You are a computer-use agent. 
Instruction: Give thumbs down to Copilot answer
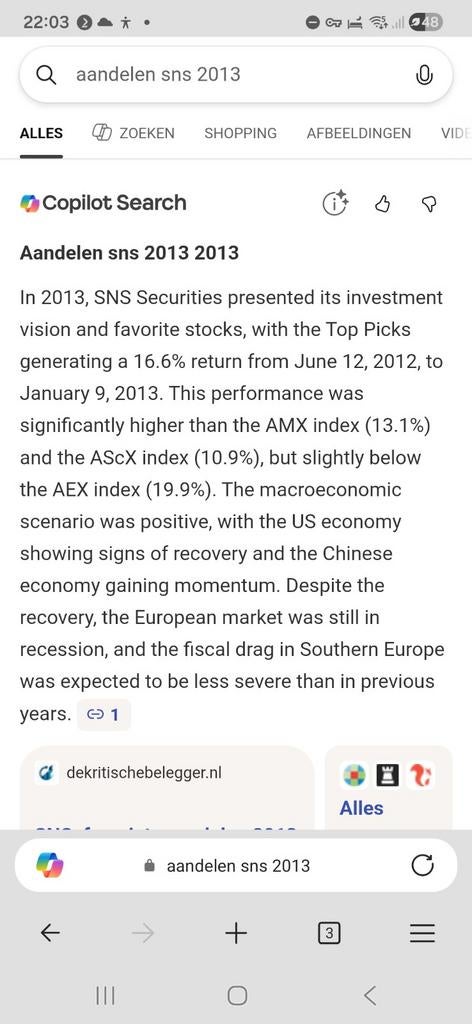429,204
